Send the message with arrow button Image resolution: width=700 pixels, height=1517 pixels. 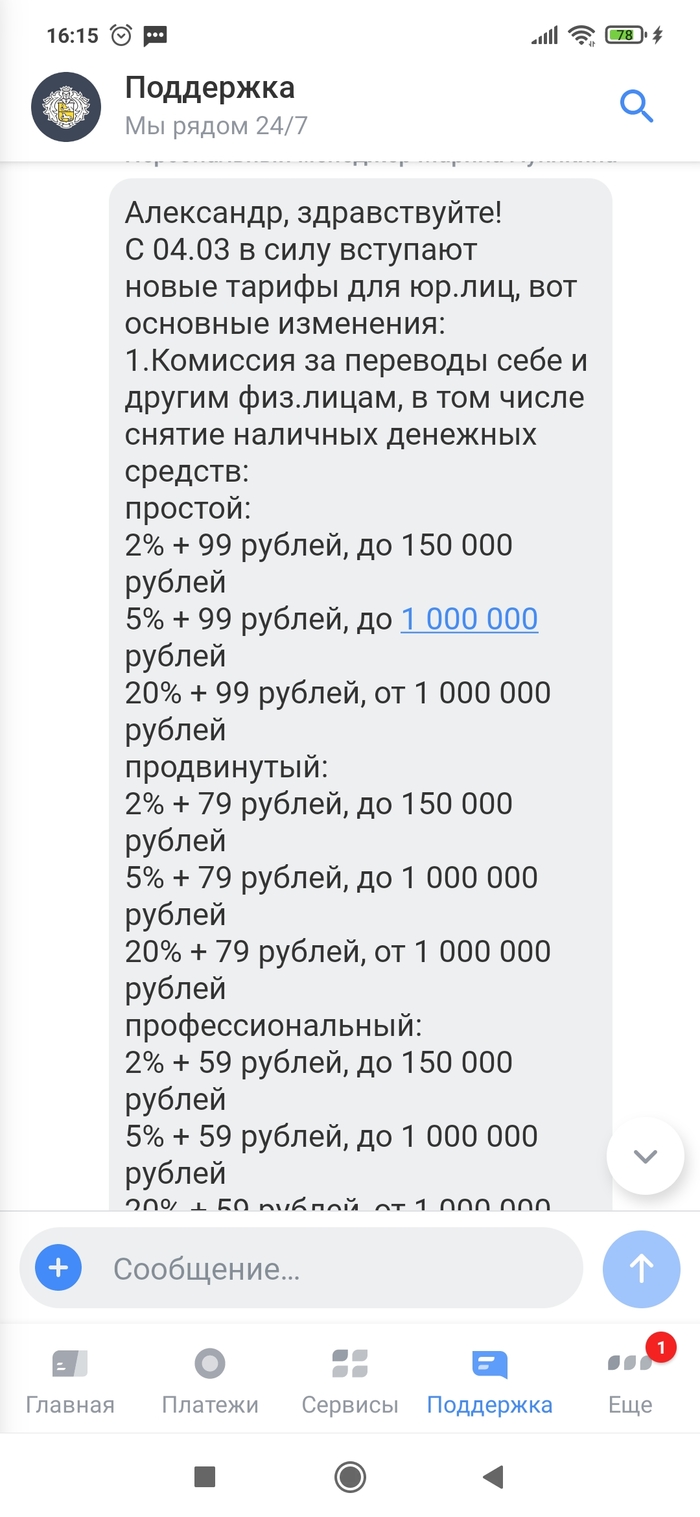tap(641, 1268)
